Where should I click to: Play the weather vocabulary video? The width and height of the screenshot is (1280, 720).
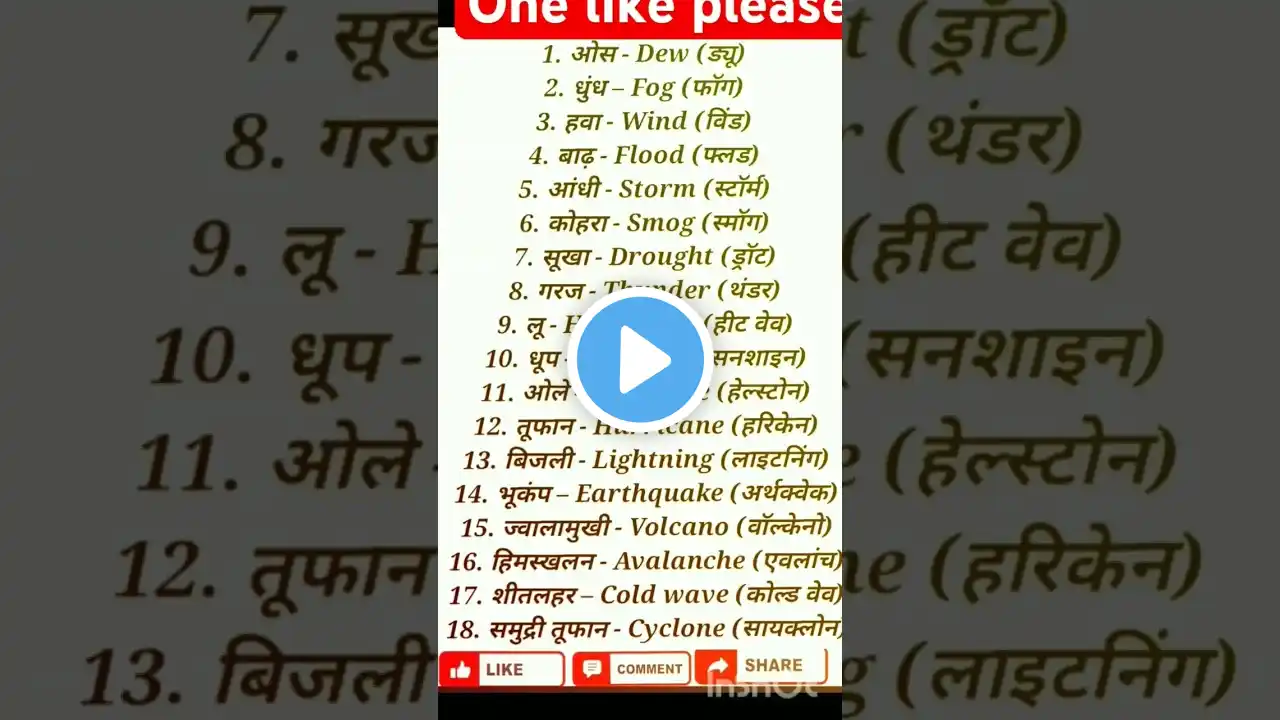[x=640, y=359]
